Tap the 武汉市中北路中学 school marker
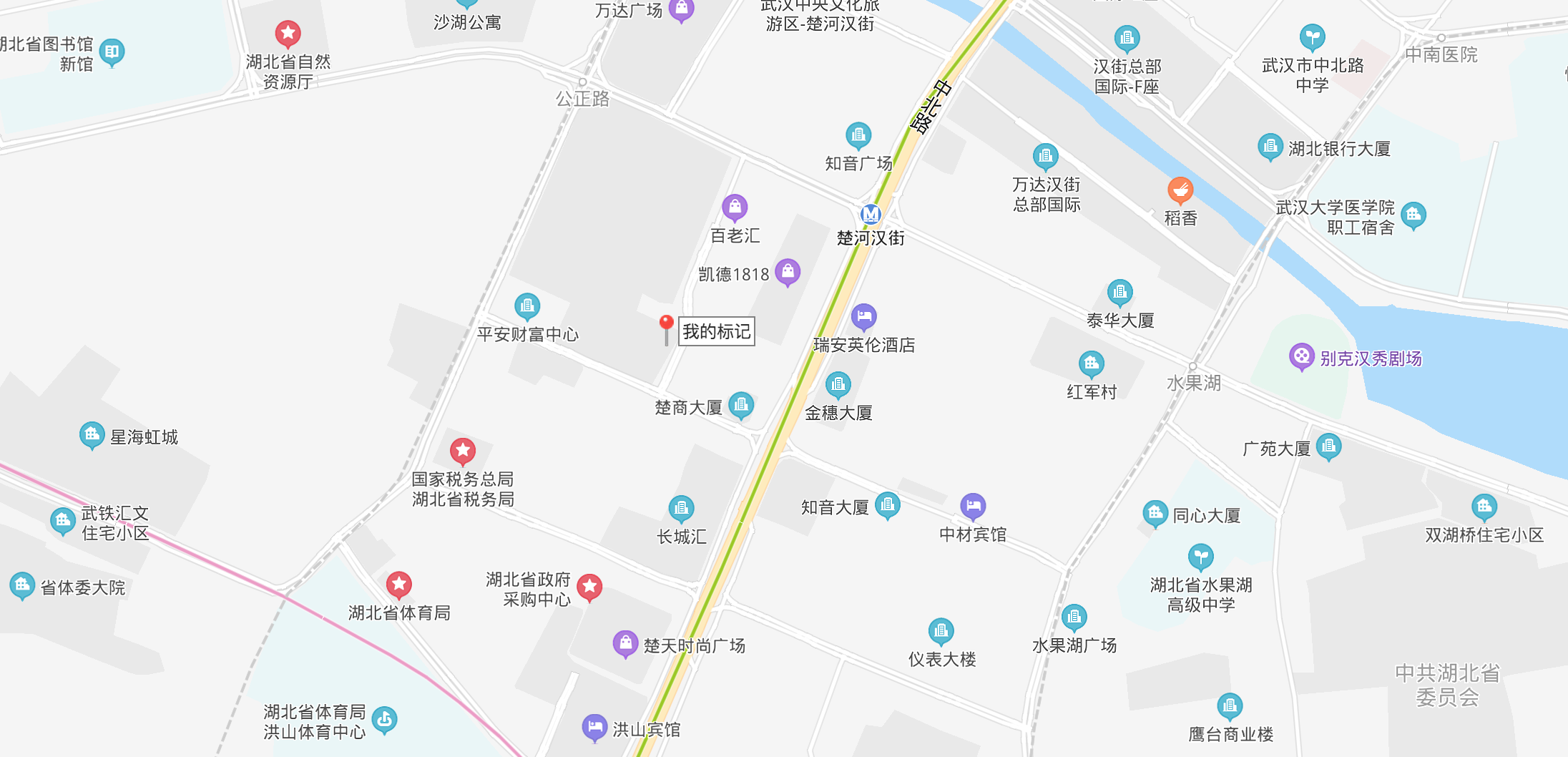This screenshot has width=1568, height=757. coord(1312,37)
